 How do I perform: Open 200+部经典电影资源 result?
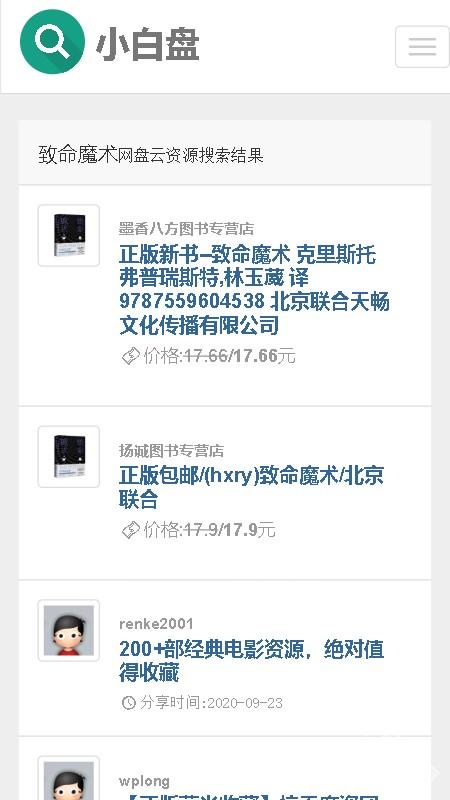tap(252, 661)
